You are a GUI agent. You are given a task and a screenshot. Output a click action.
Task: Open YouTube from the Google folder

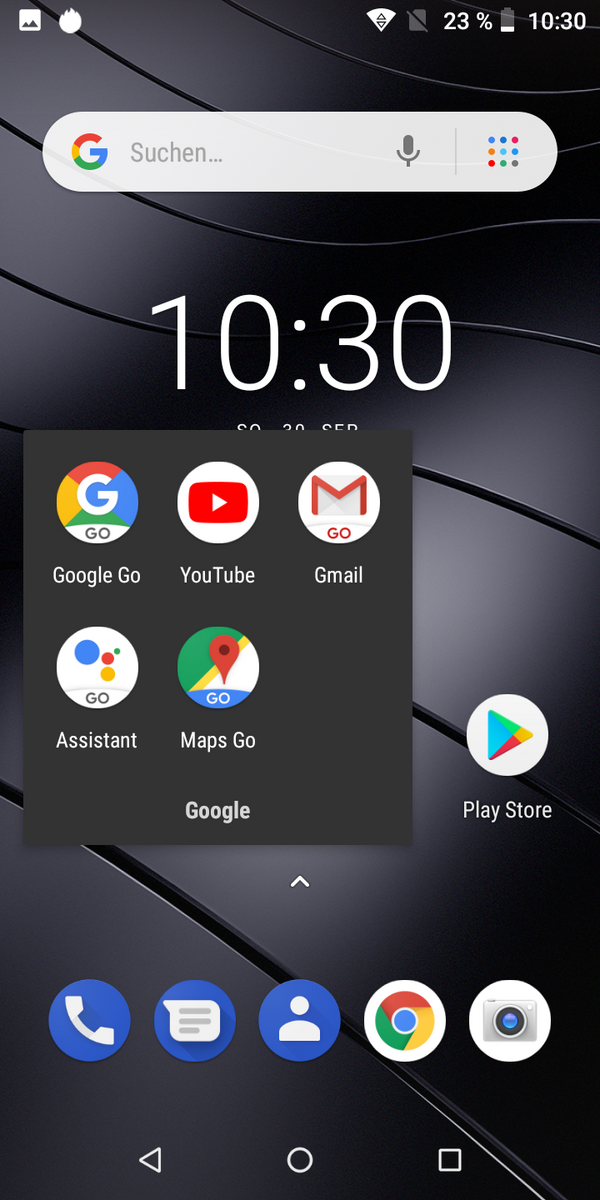(x=218, y=503)
